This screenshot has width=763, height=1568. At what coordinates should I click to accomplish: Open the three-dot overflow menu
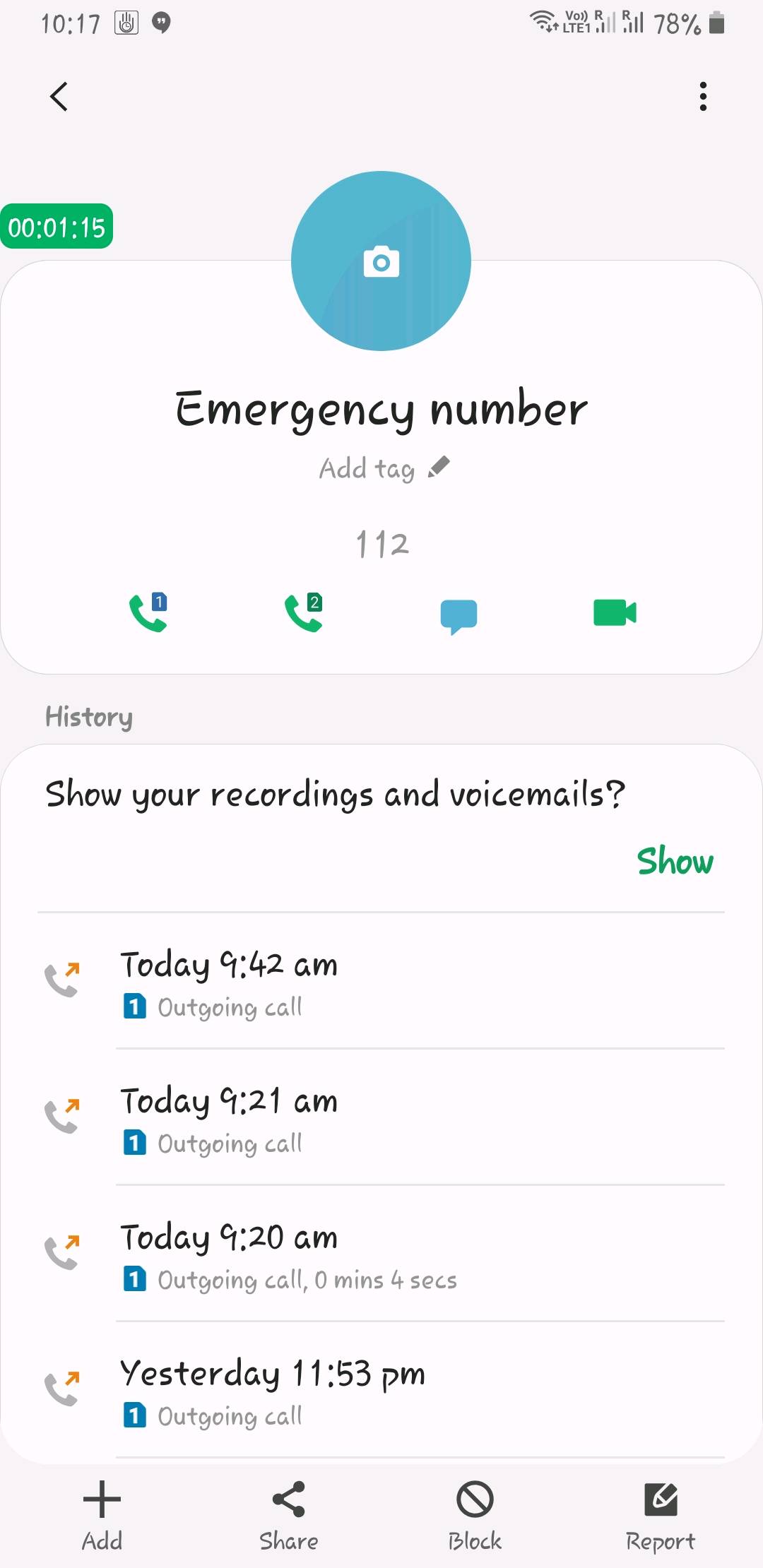click(x=702, y=97)
